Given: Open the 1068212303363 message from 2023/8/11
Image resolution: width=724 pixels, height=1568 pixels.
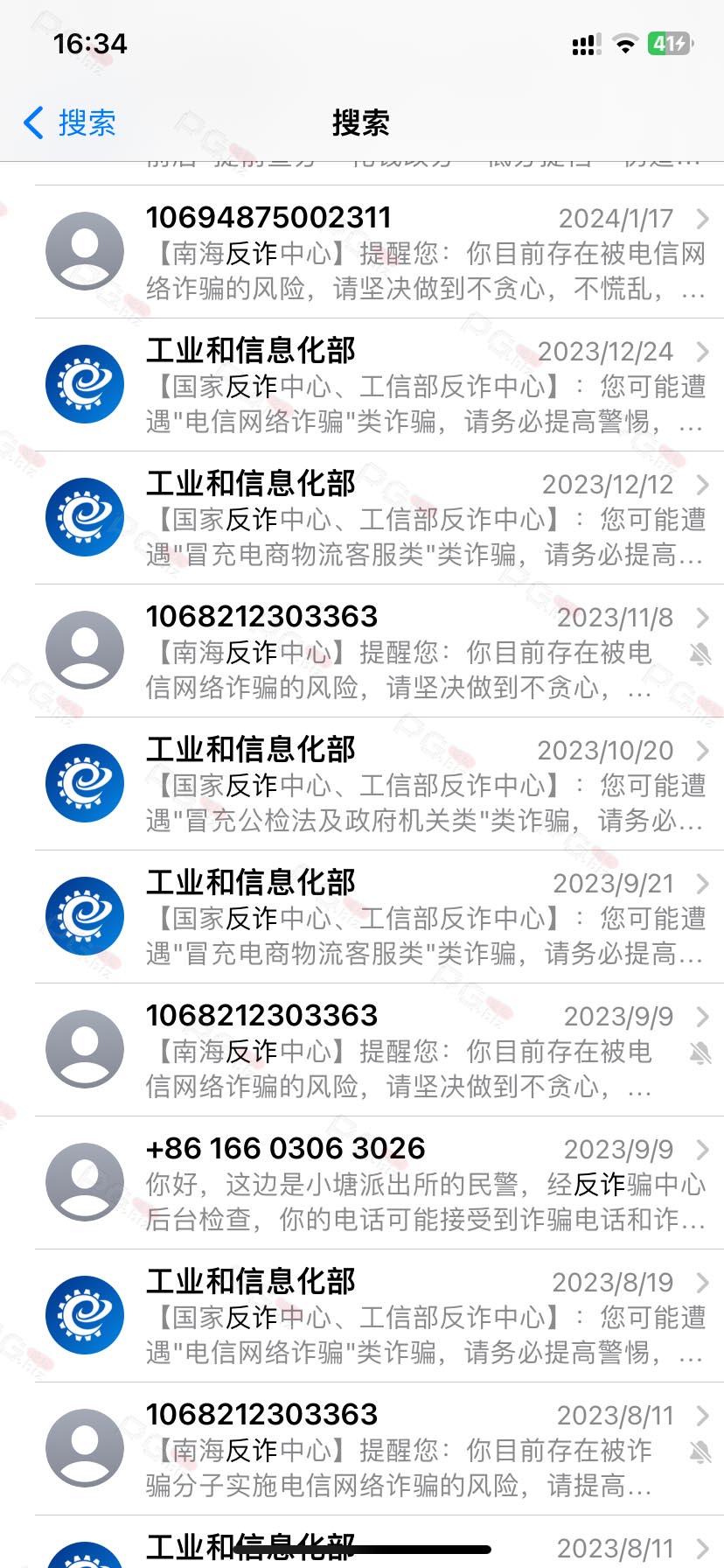Looking at the screenshot, I should [x=362, y=1449].
